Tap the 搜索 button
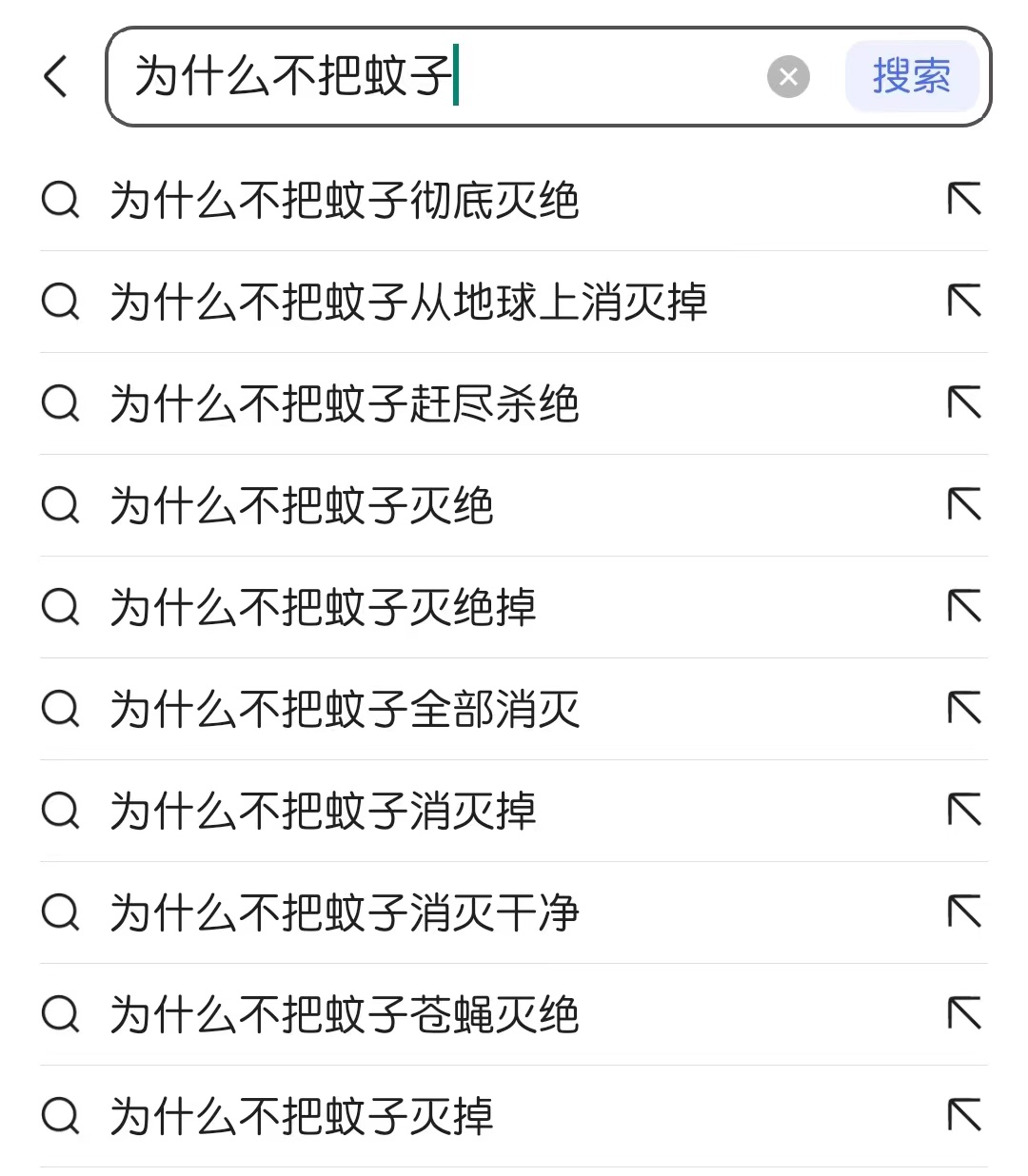The image size is (1028, 1176). click(x=911, y=76)
